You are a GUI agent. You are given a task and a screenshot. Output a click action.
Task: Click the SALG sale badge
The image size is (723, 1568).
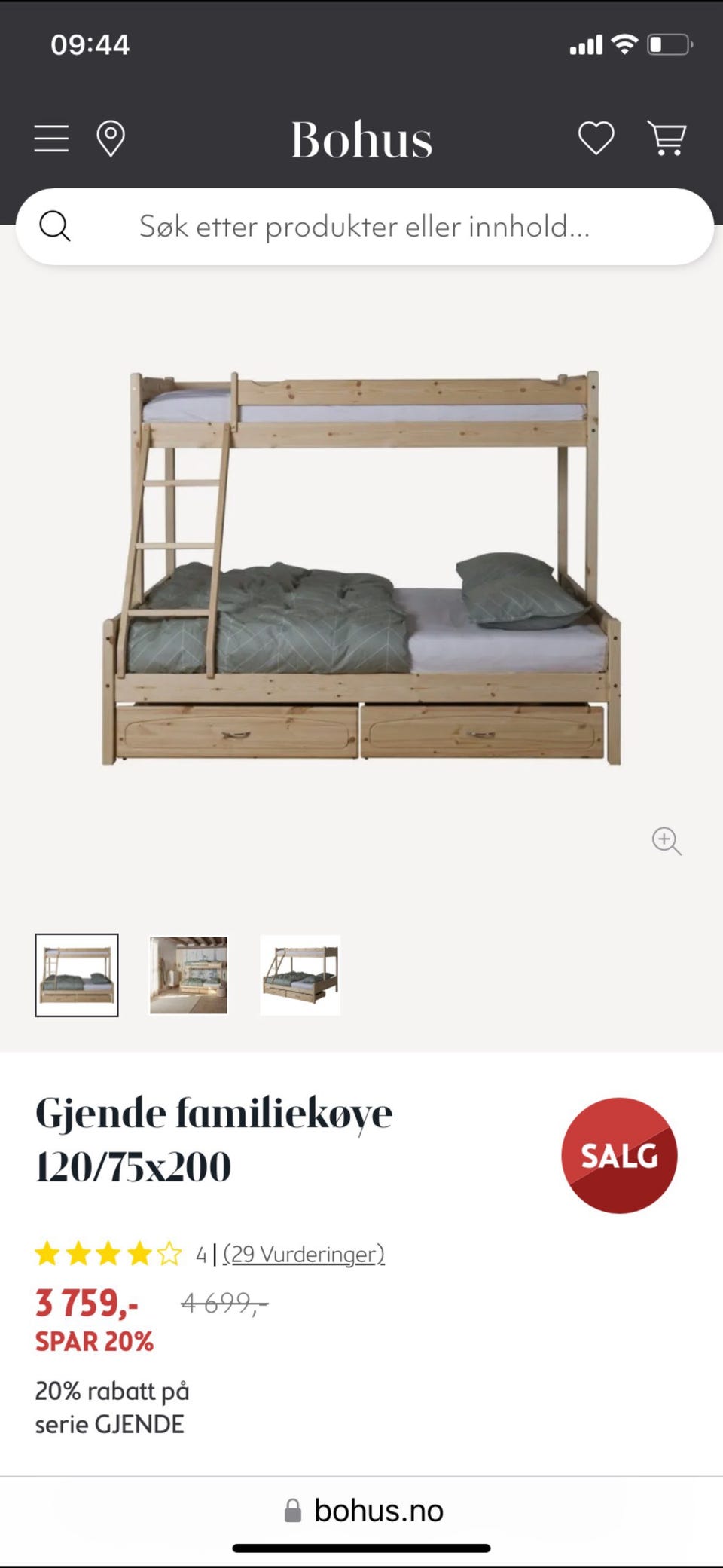(x=620, y=1155)
